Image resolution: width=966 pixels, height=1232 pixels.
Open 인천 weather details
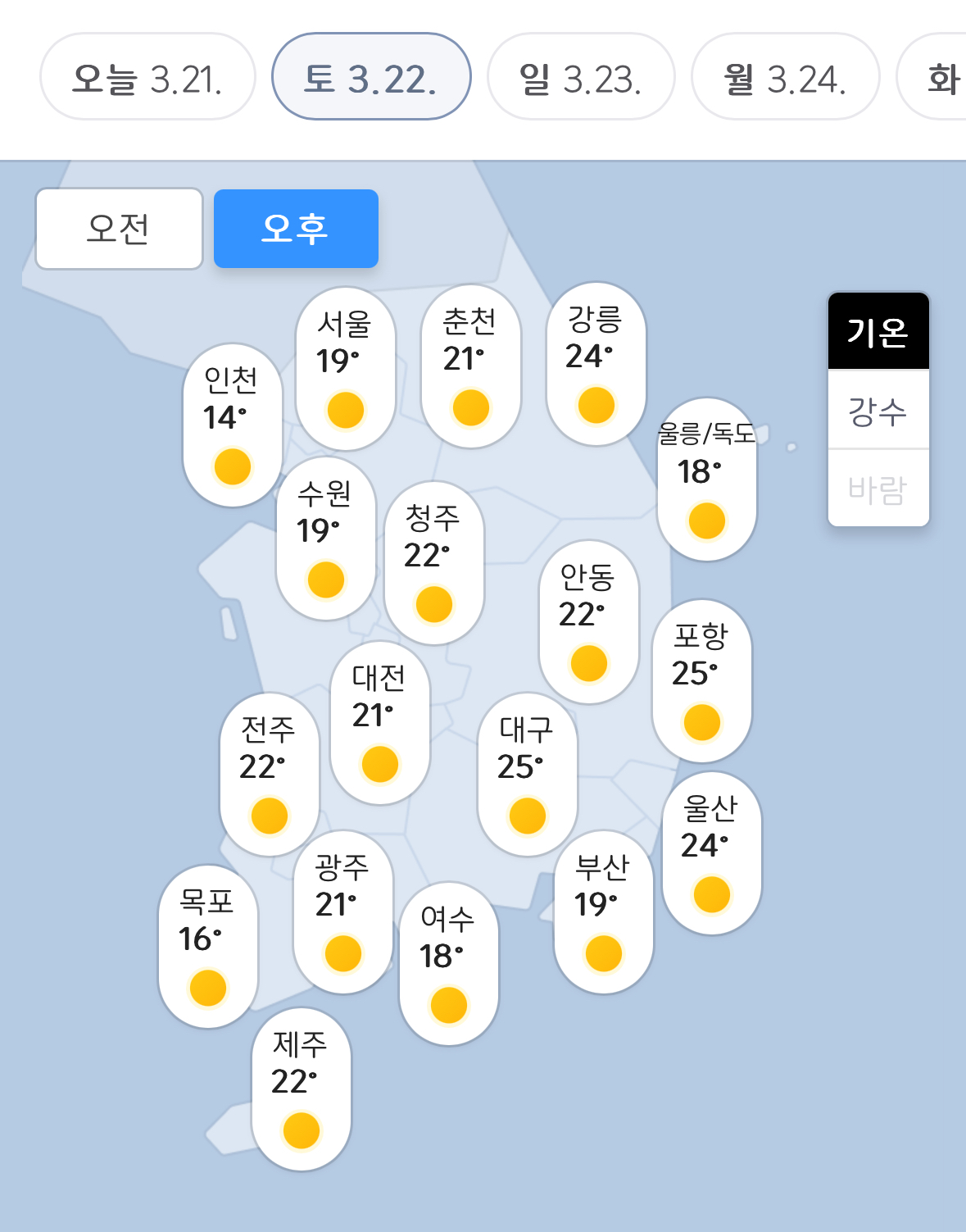(x=233, y=425)
